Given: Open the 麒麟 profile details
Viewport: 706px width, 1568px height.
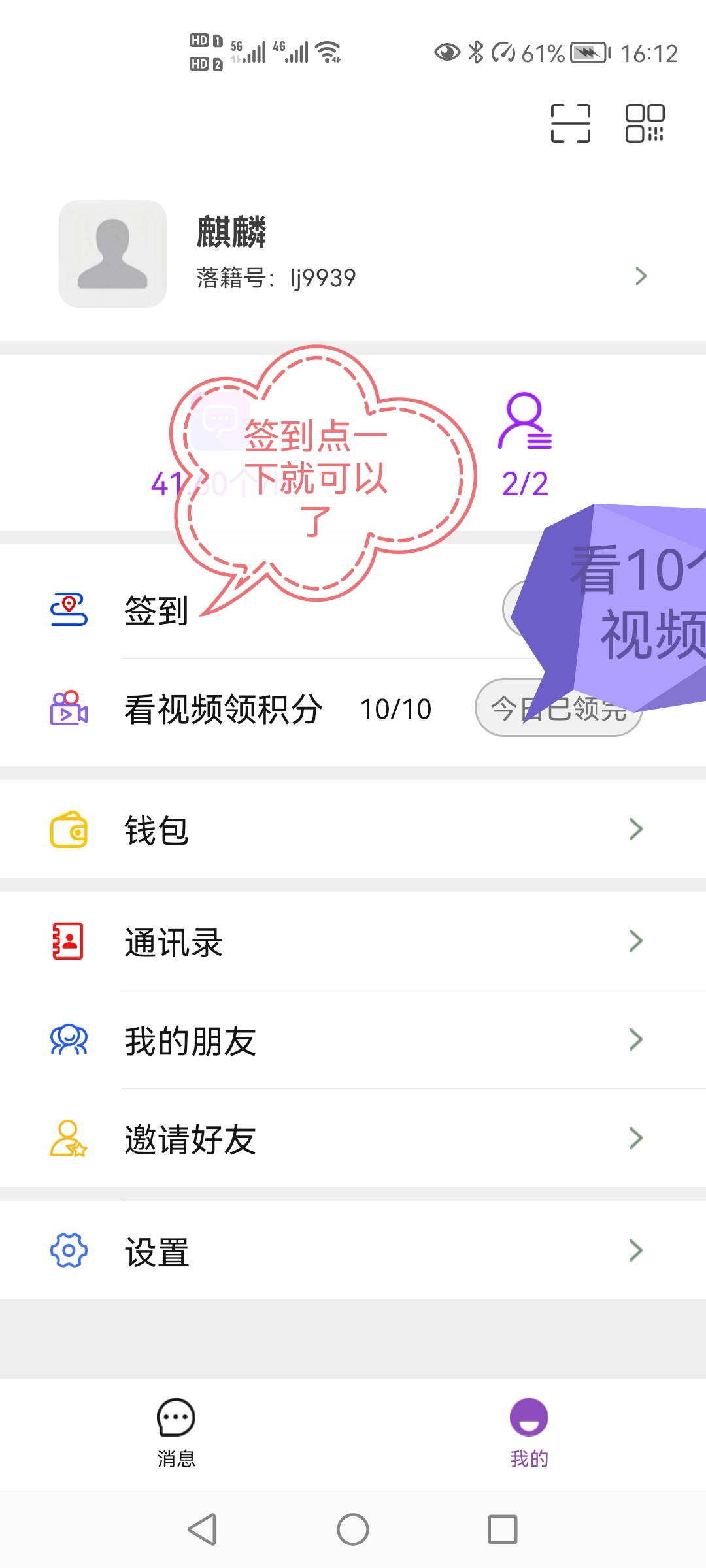Looking at the screenshot, I should click(353, 255).
